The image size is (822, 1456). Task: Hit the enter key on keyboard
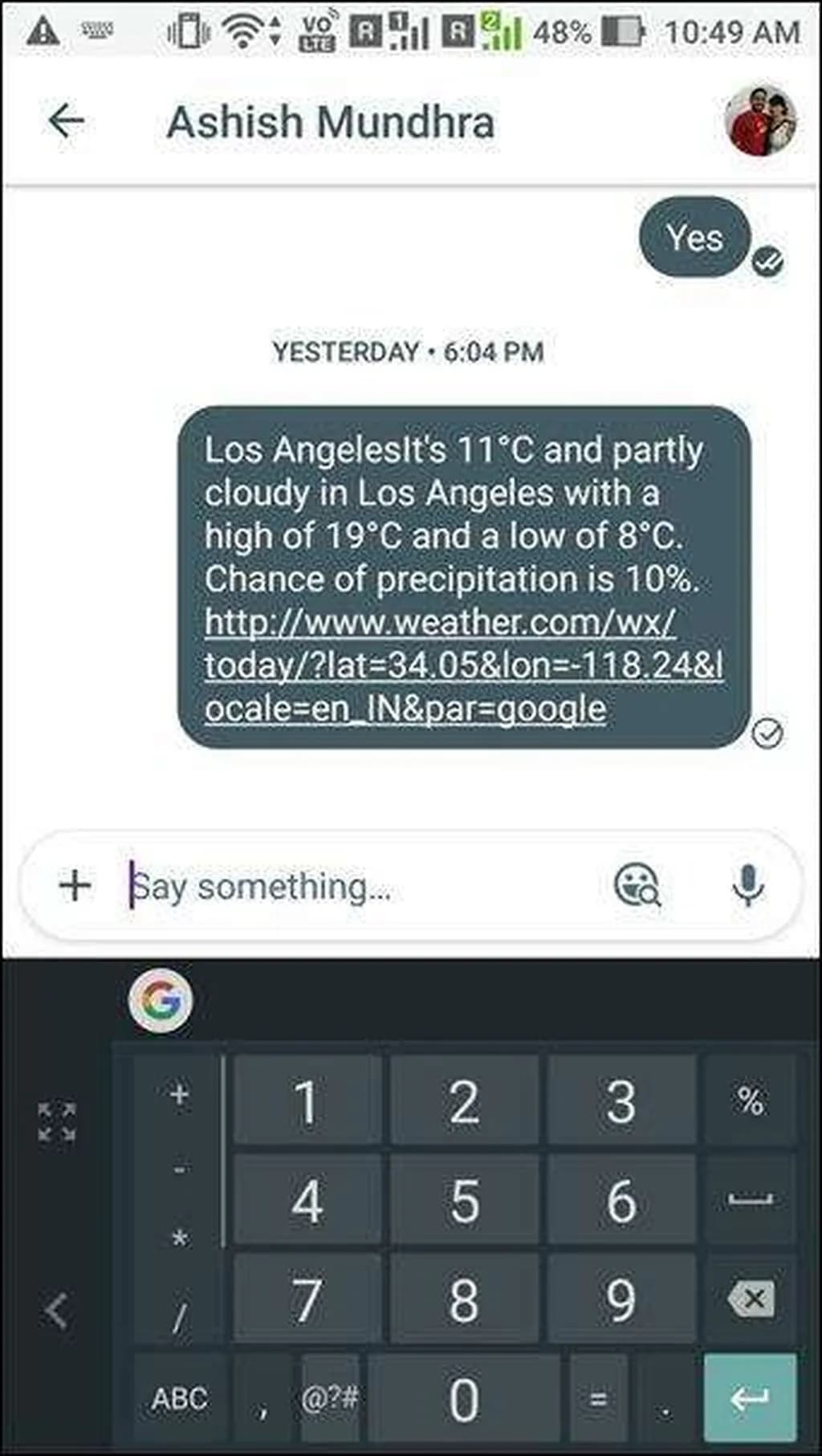750,1399
